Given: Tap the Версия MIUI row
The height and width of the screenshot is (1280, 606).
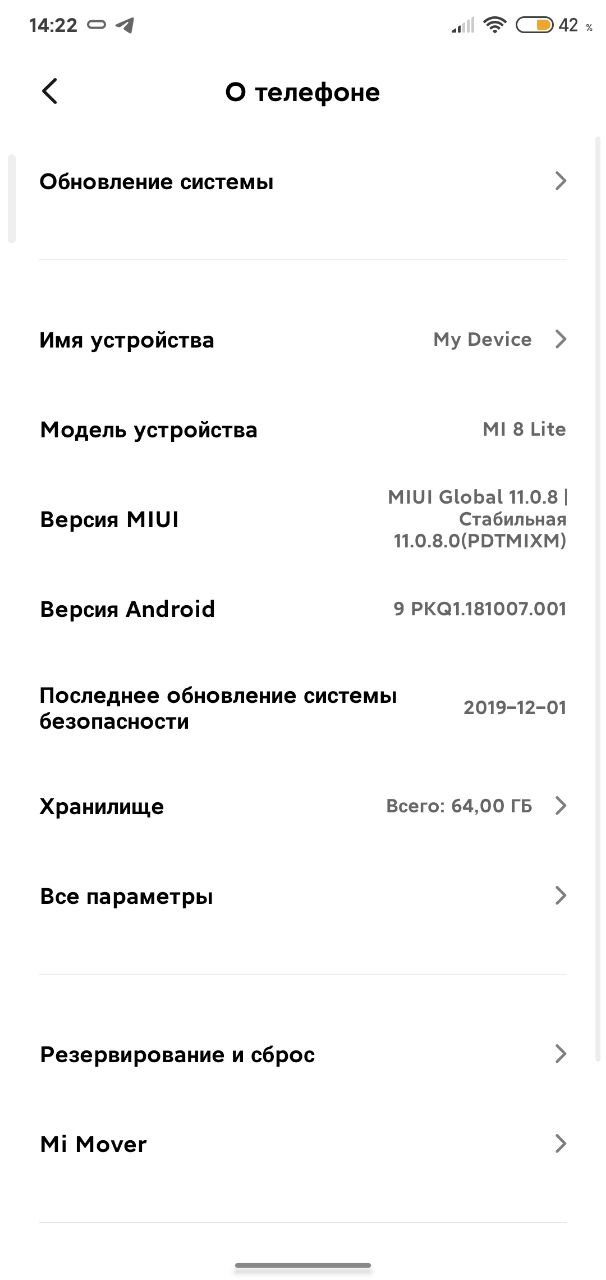Looking at the screenshot, I should pos(303,519).
